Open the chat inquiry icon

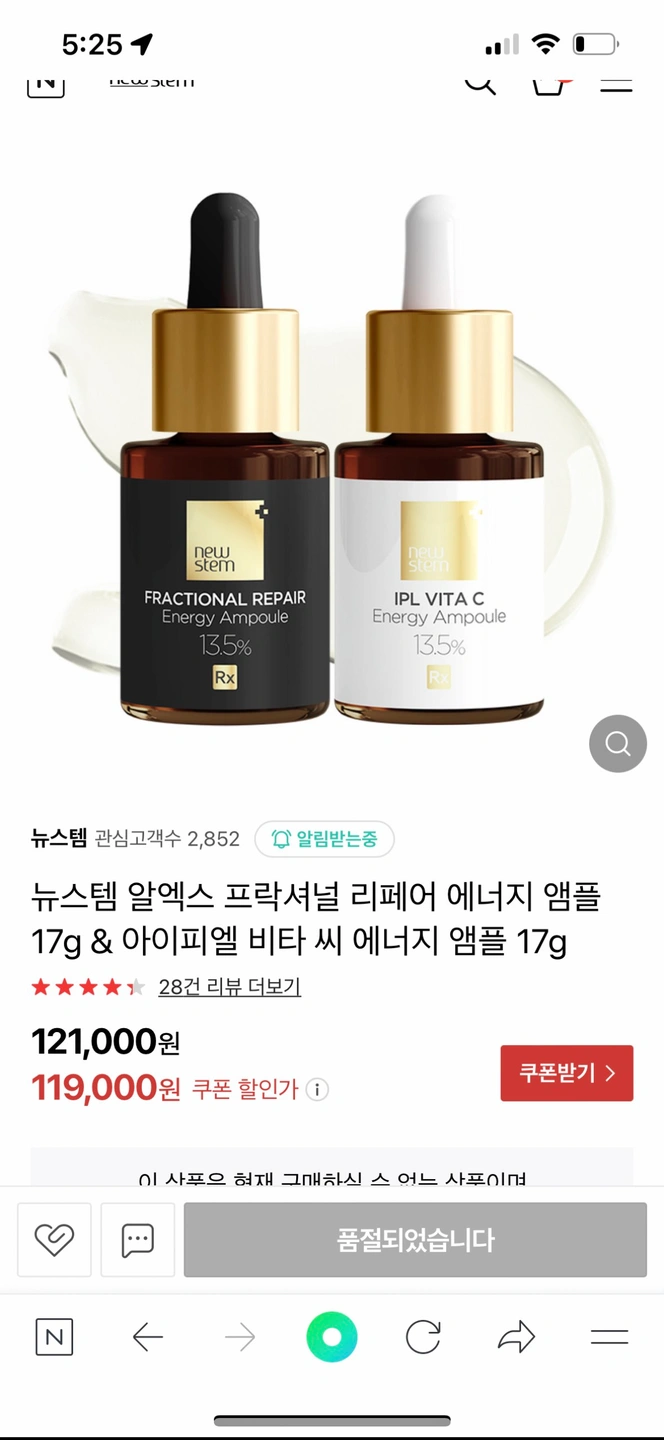[137, 1240]
